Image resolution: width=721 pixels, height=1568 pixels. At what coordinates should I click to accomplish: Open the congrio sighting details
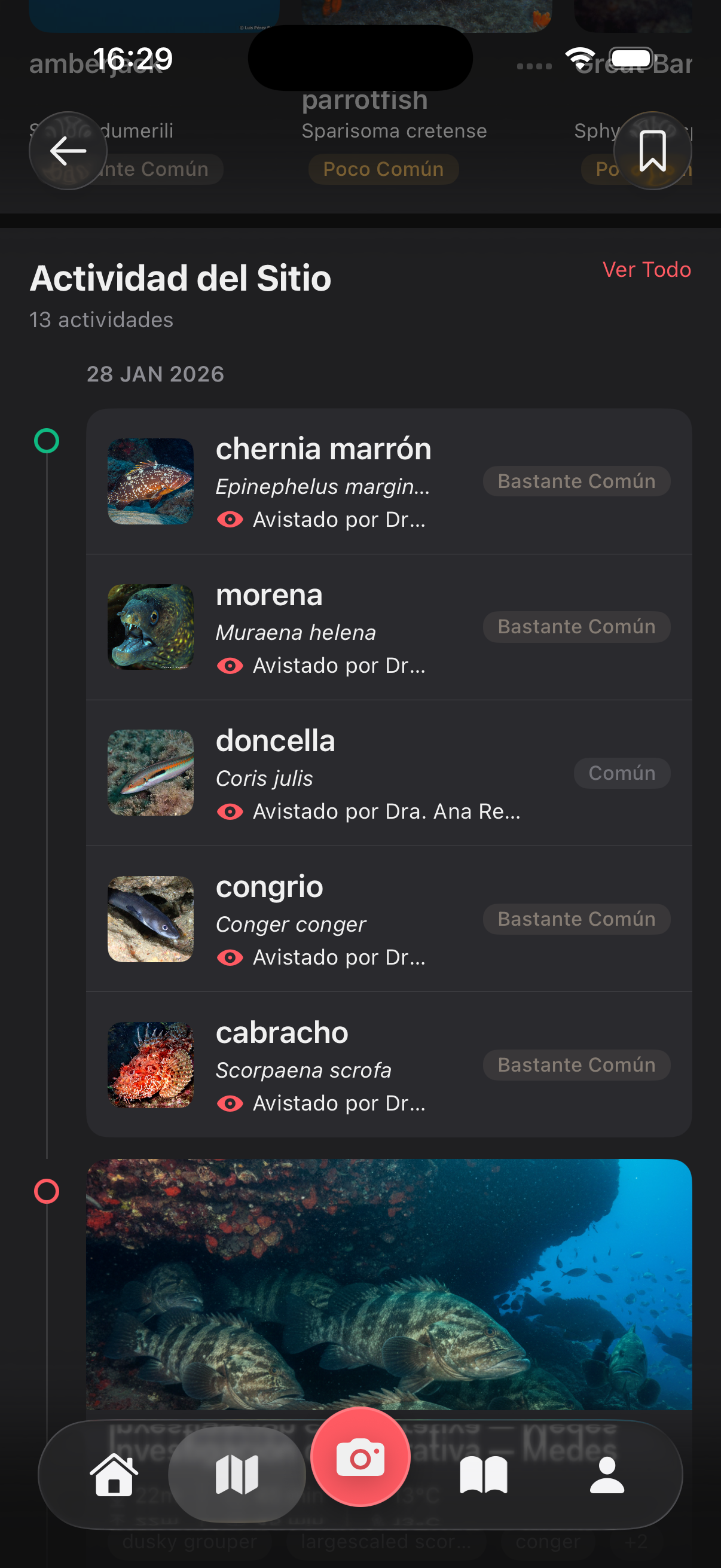point(388,919)
